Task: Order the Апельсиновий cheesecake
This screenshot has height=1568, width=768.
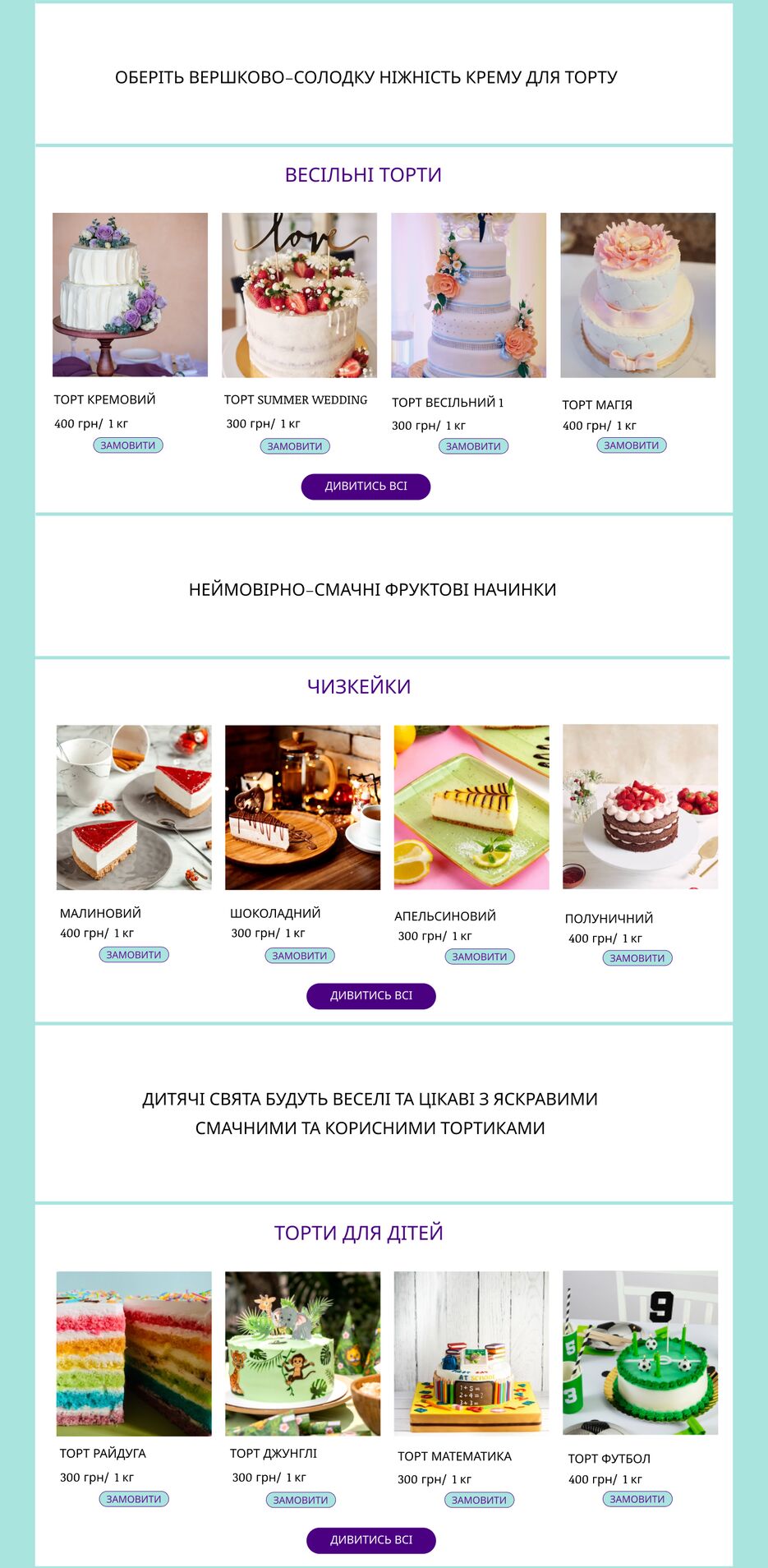Action: (x=479, y=957)
